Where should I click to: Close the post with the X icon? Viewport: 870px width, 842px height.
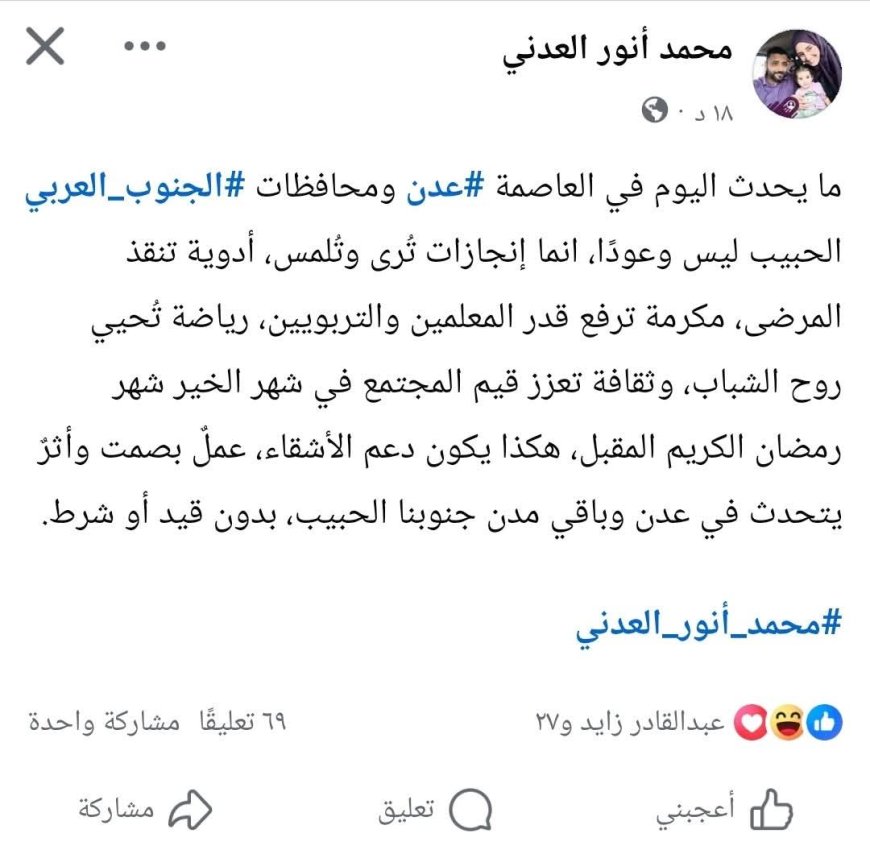tap(45, 46)
